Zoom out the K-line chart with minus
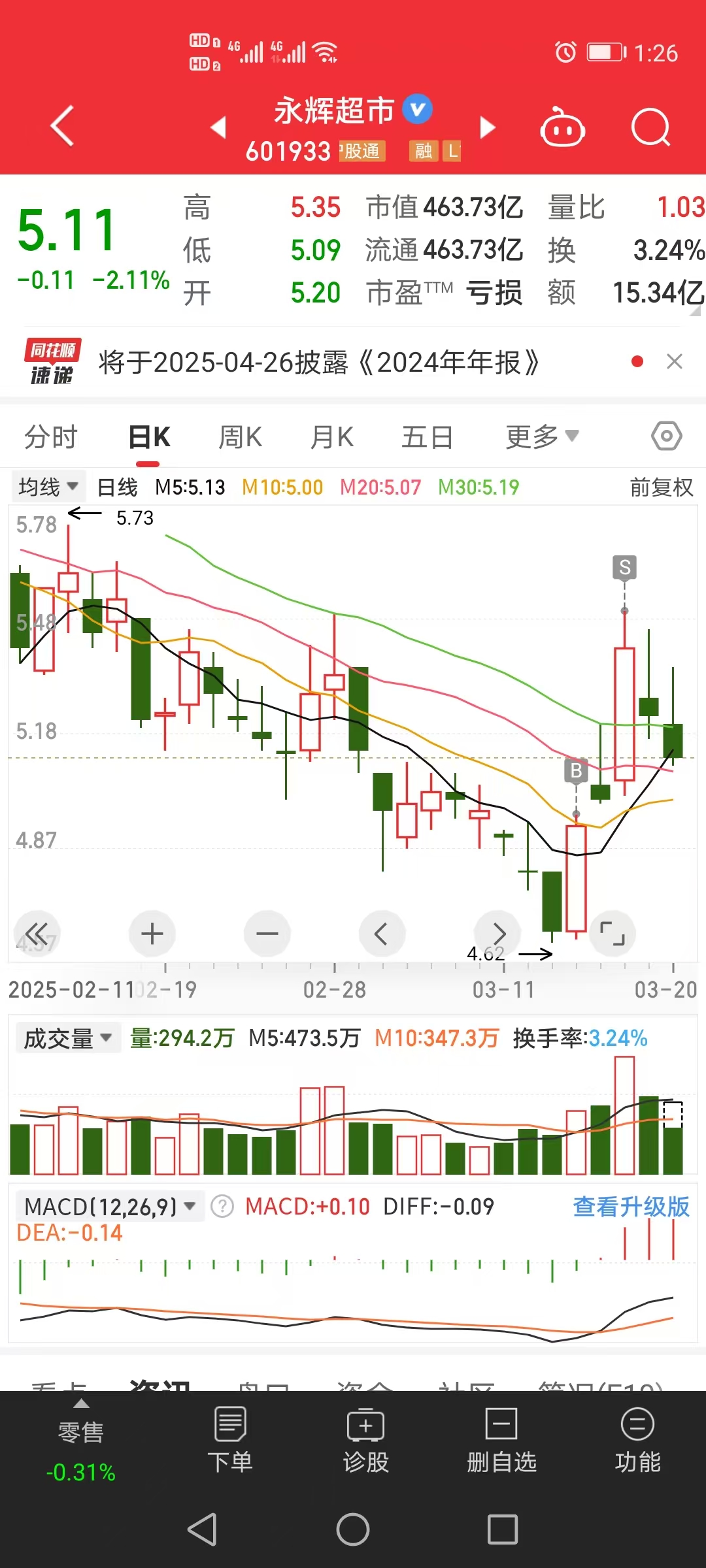The height and width of the screenshot is (1568, 706). point(267,934)
